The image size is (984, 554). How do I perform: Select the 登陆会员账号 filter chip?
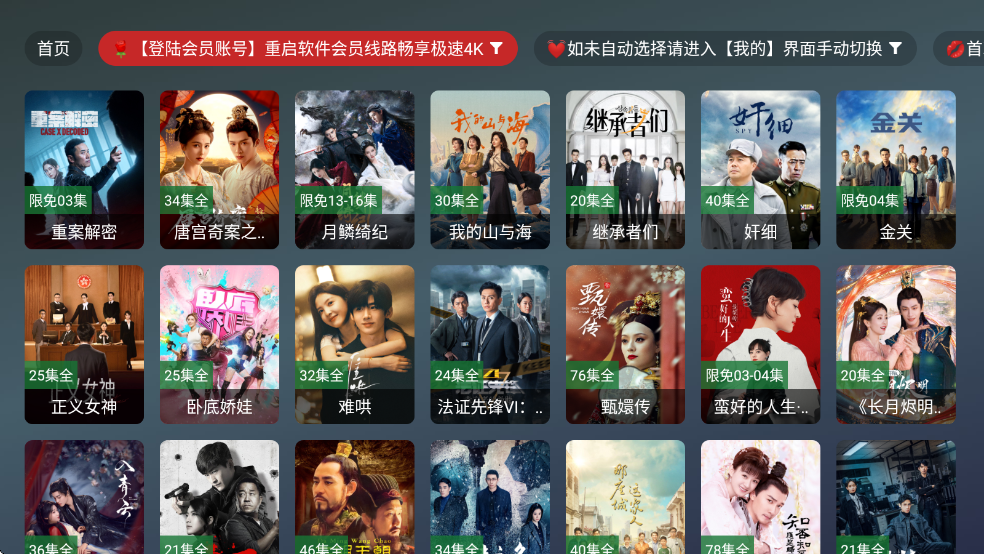(x=307, y=48)
